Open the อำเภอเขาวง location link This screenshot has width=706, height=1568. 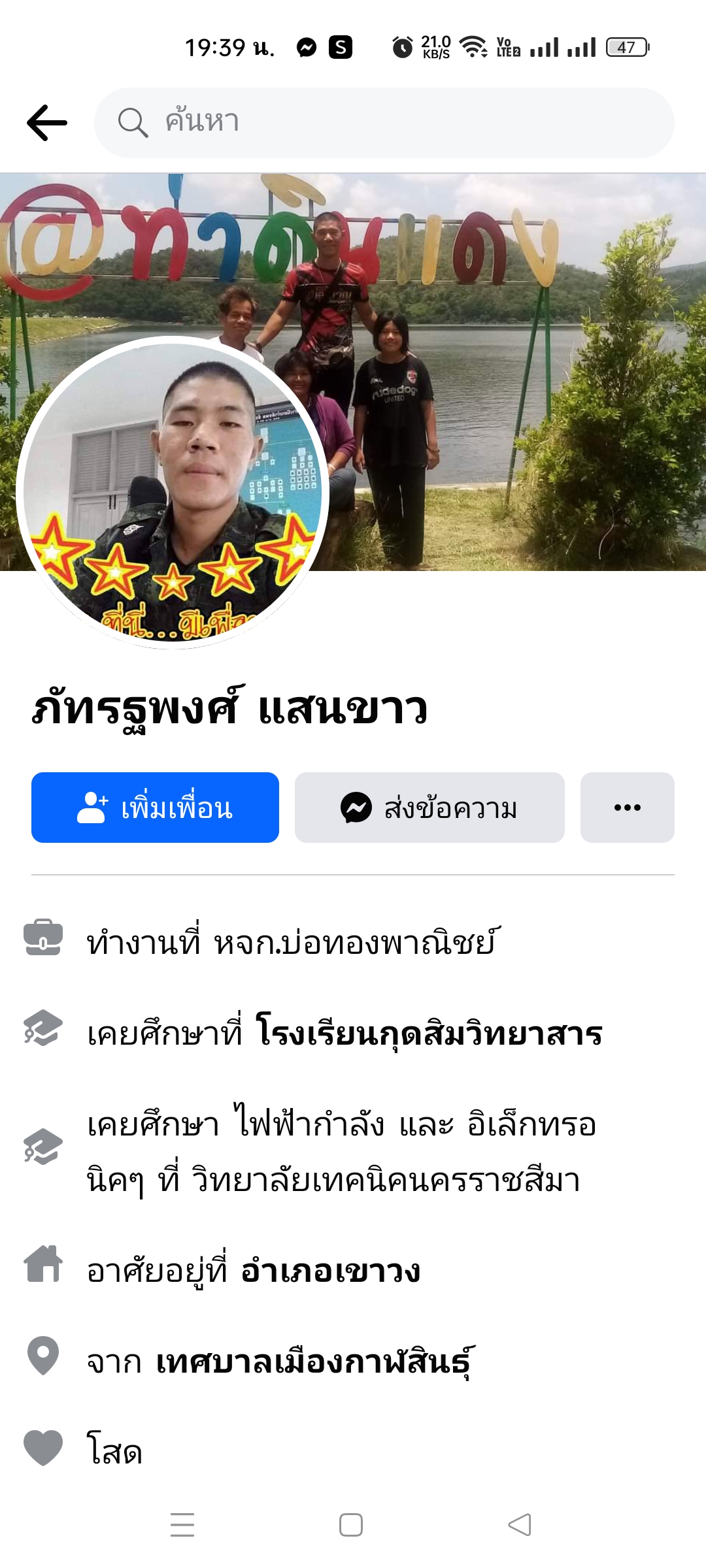click(330, 1271)
